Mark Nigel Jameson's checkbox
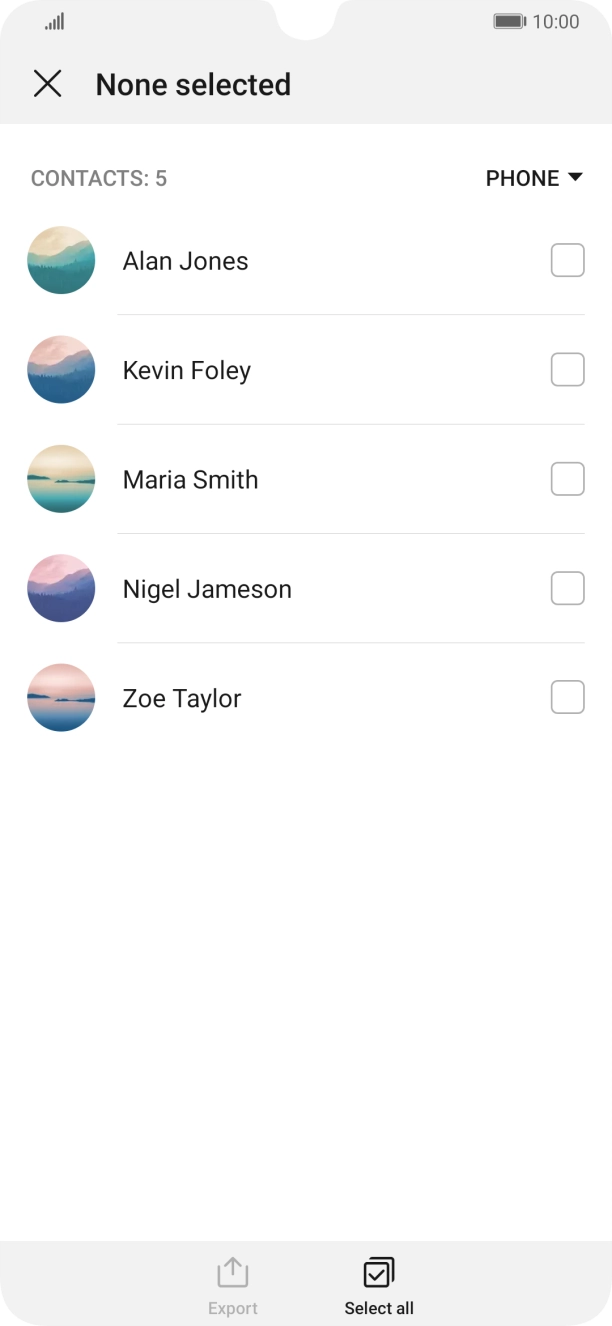 coord(567,589)
